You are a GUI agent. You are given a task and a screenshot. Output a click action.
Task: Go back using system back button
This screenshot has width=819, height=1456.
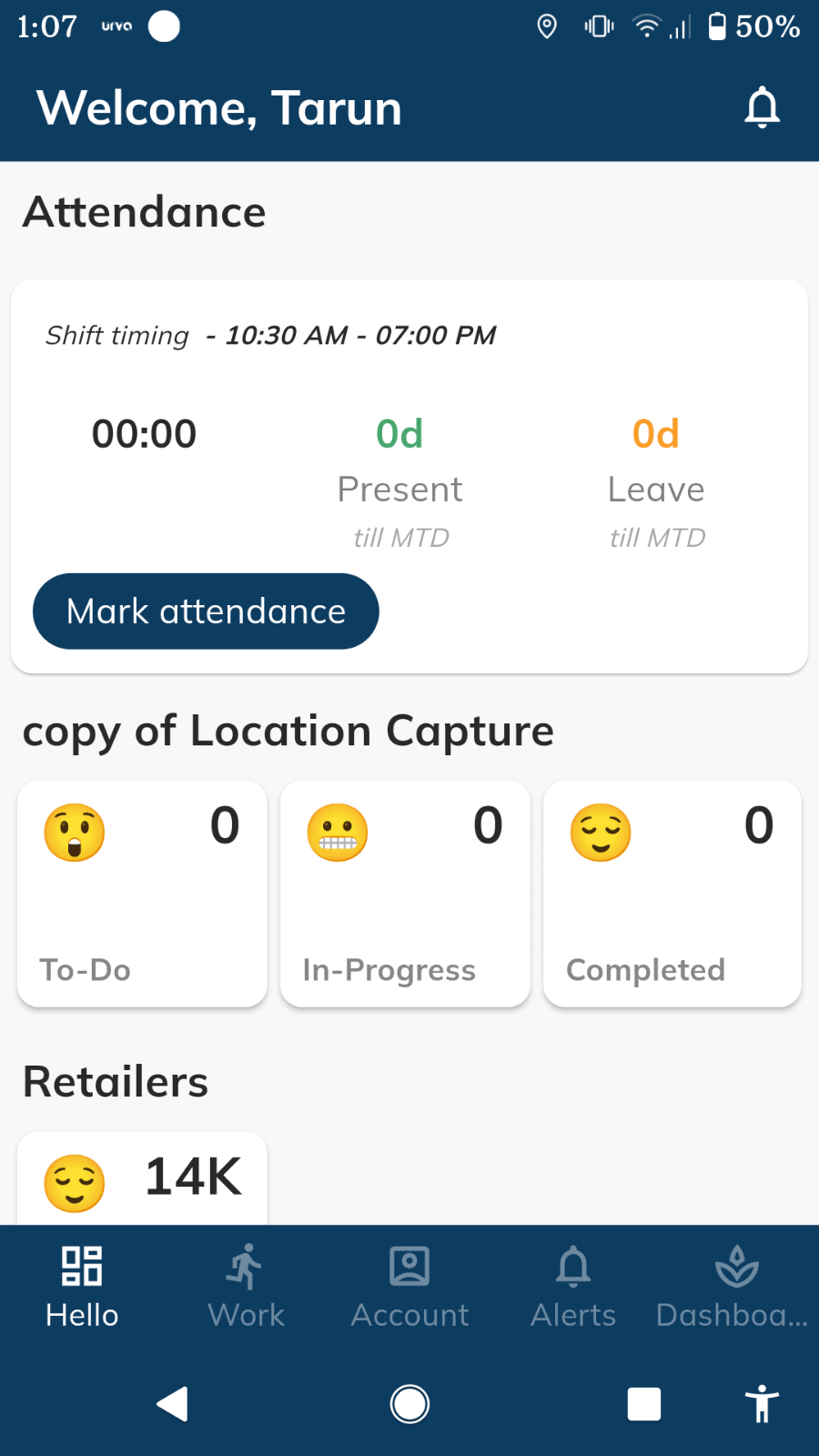tap(172, 1404)
